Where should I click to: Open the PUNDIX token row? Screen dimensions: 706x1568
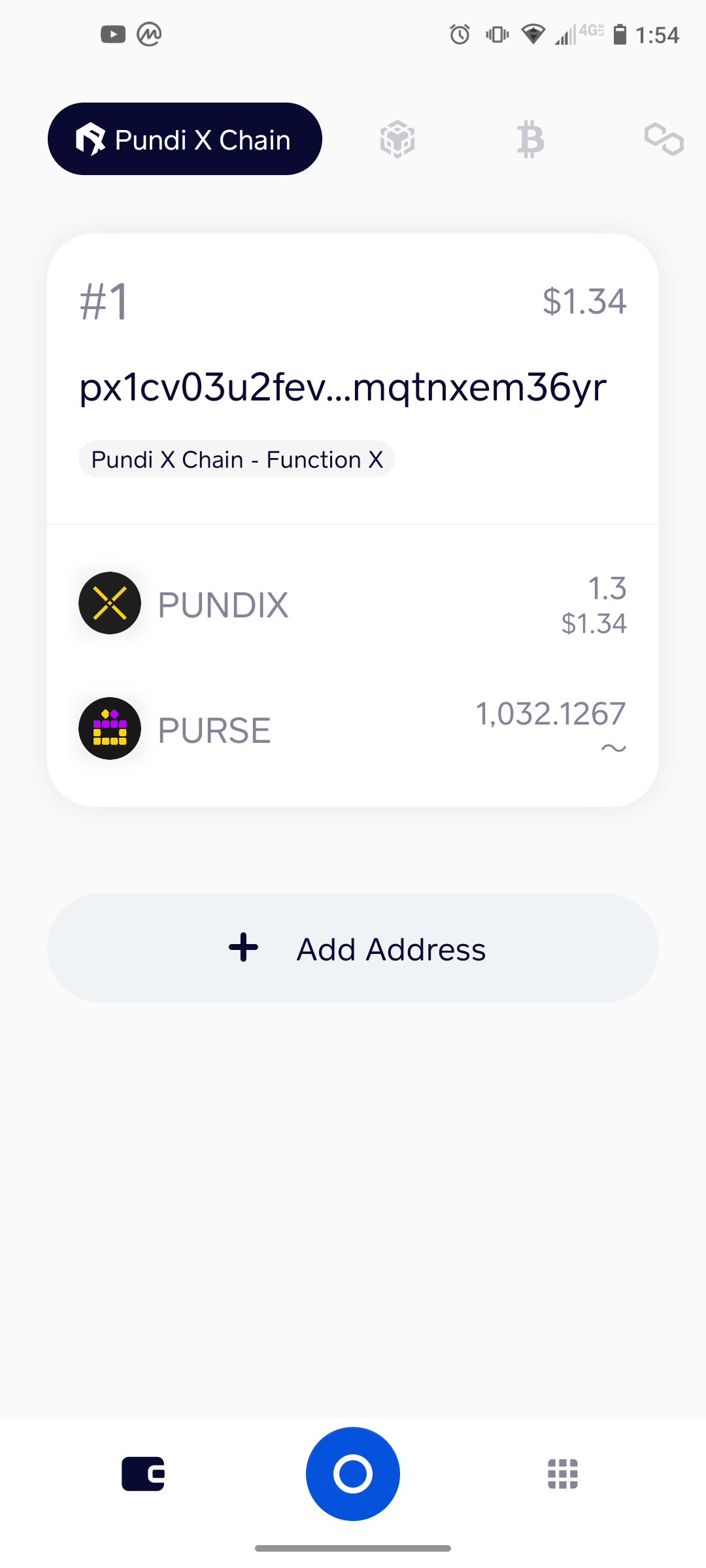[353, 604]
